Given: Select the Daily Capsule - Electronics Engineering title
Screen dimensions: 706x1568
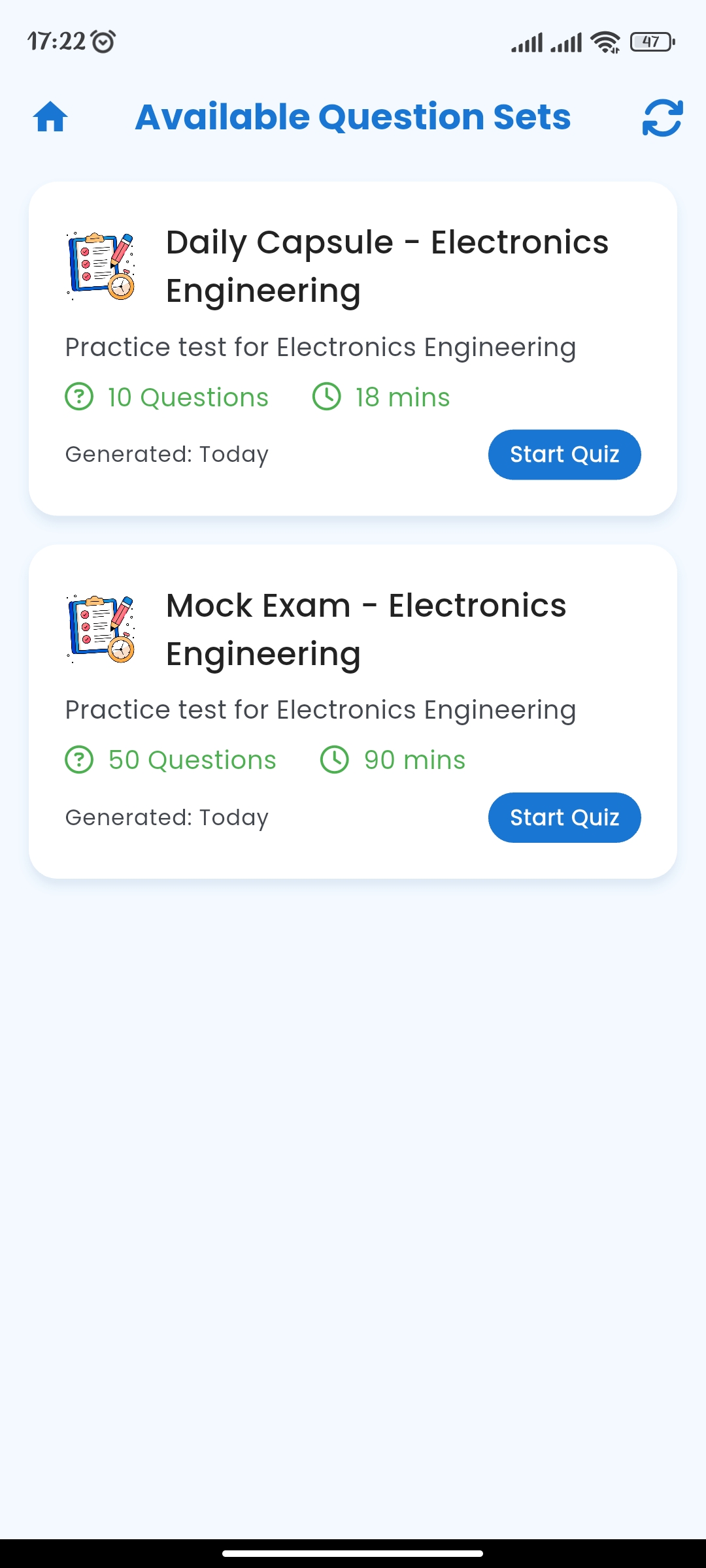Looking at the screenshot, I should pos(386,265).
